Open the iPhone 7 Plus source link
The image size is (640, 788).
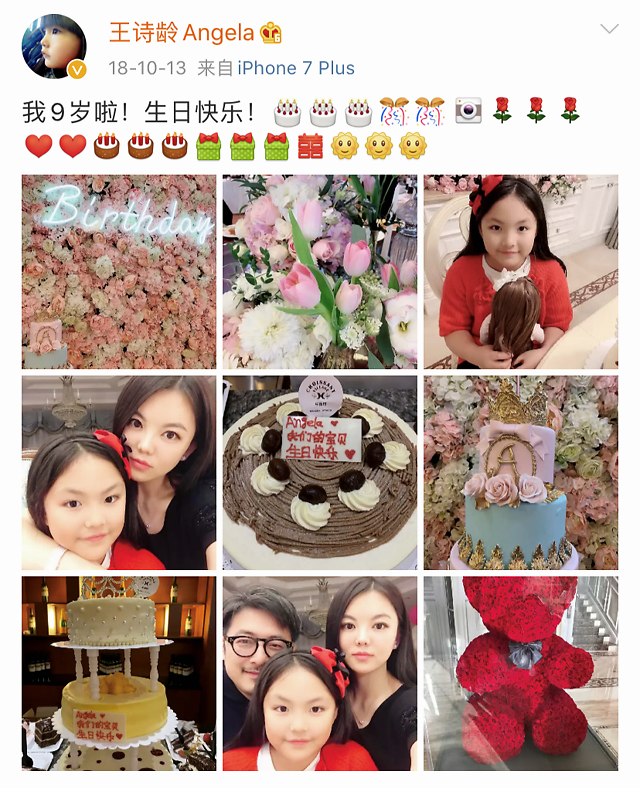point(295,69)
